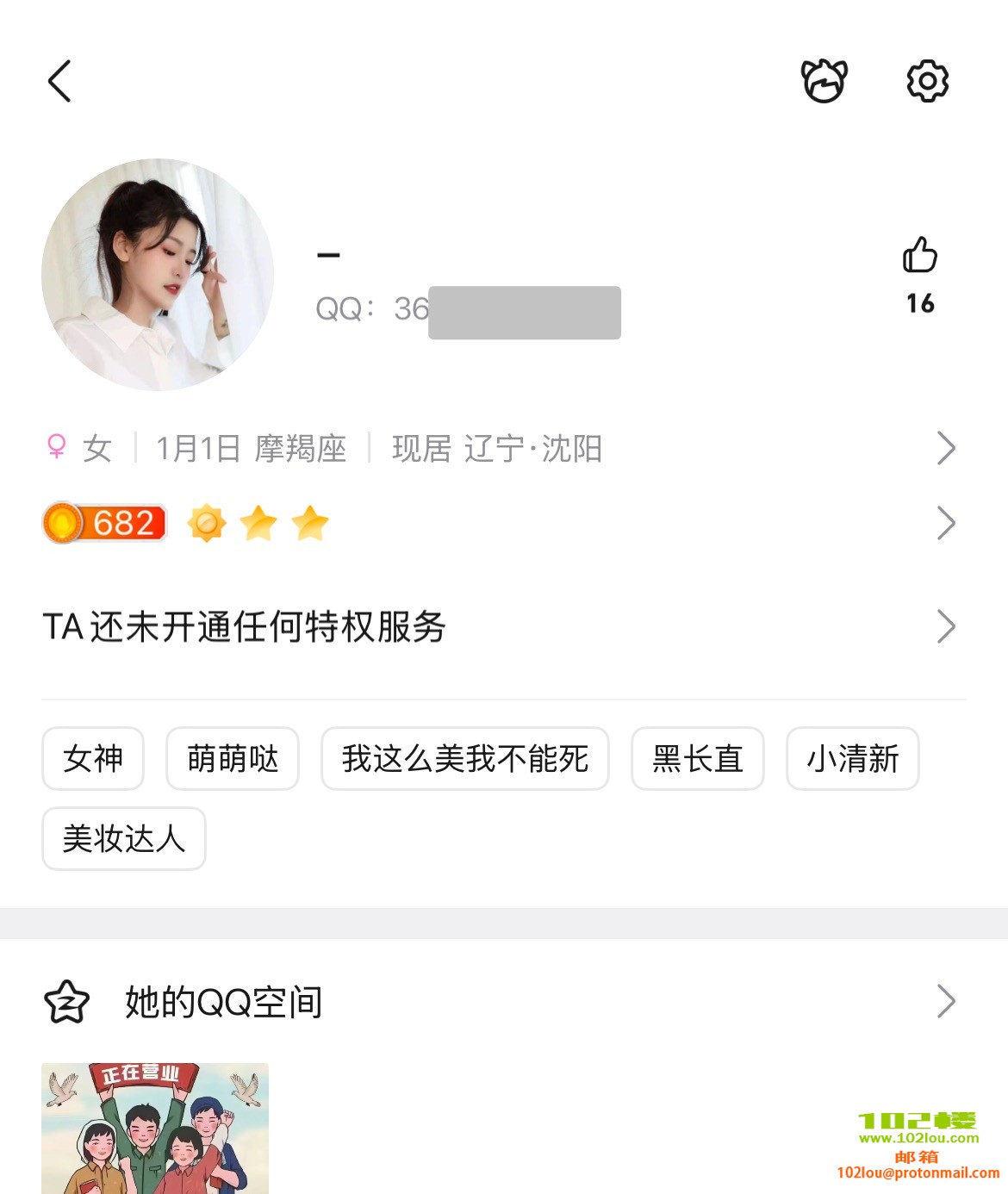The height and width of the screenshot is (1194, 1008).
Task: Go back using the top-left arrow
Action: 59,82
